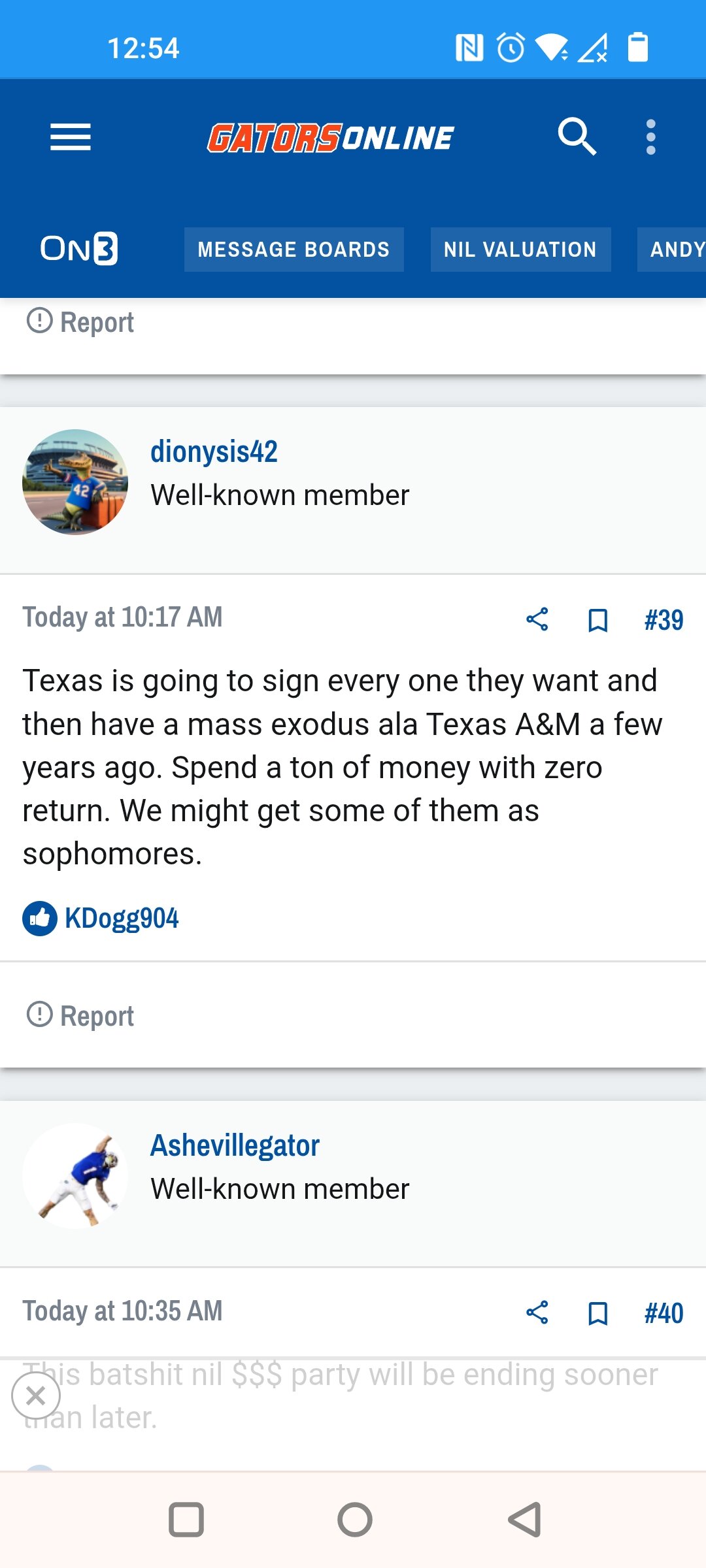Viewport: 706px width, 1568px height.
Task: Open the hamburger drawer menu
Action: (x=71, y=137)
